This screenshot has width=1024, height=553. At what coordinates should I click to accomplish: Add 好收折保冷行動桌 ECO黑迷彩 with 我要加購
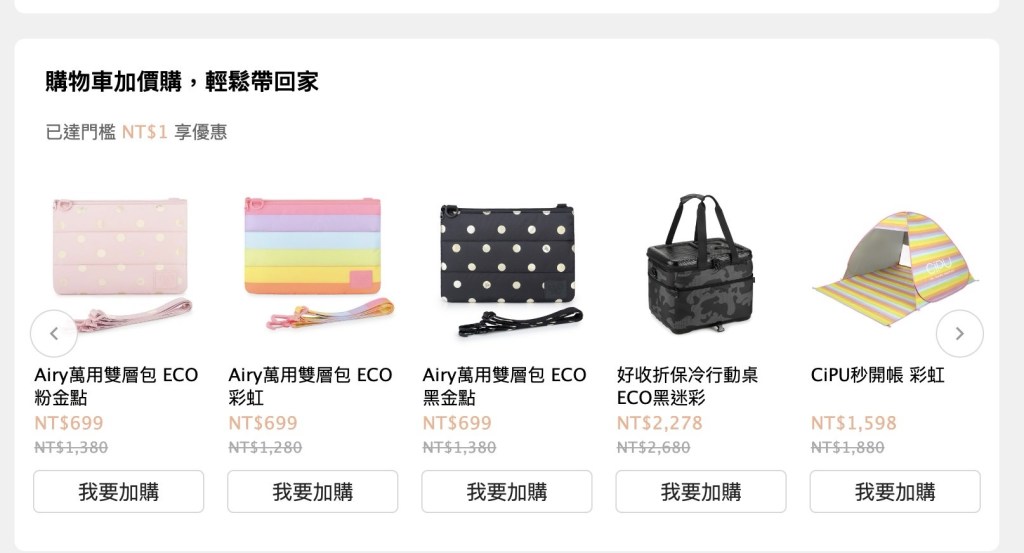click(701, 492)
